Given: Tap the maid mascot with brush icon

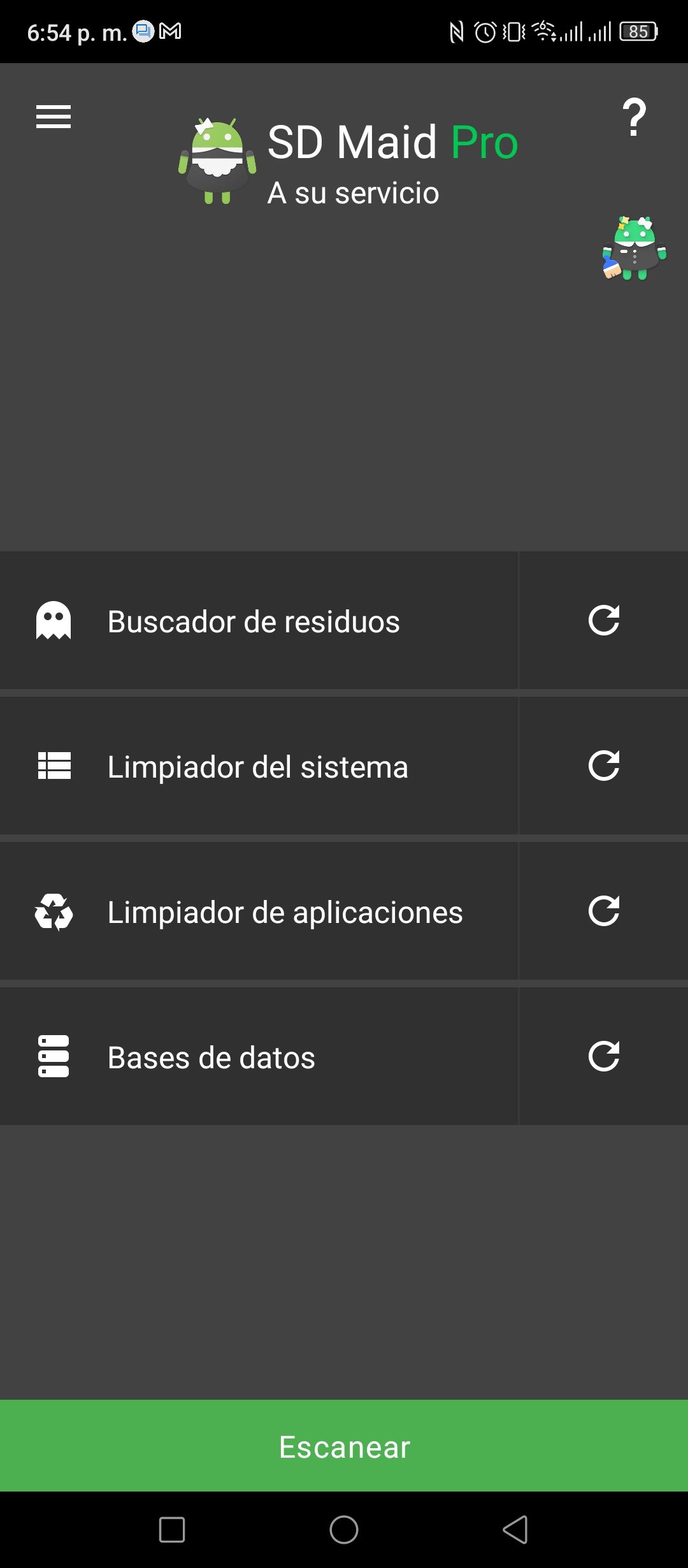Looking at the screenshot, I should pos(634,249).
